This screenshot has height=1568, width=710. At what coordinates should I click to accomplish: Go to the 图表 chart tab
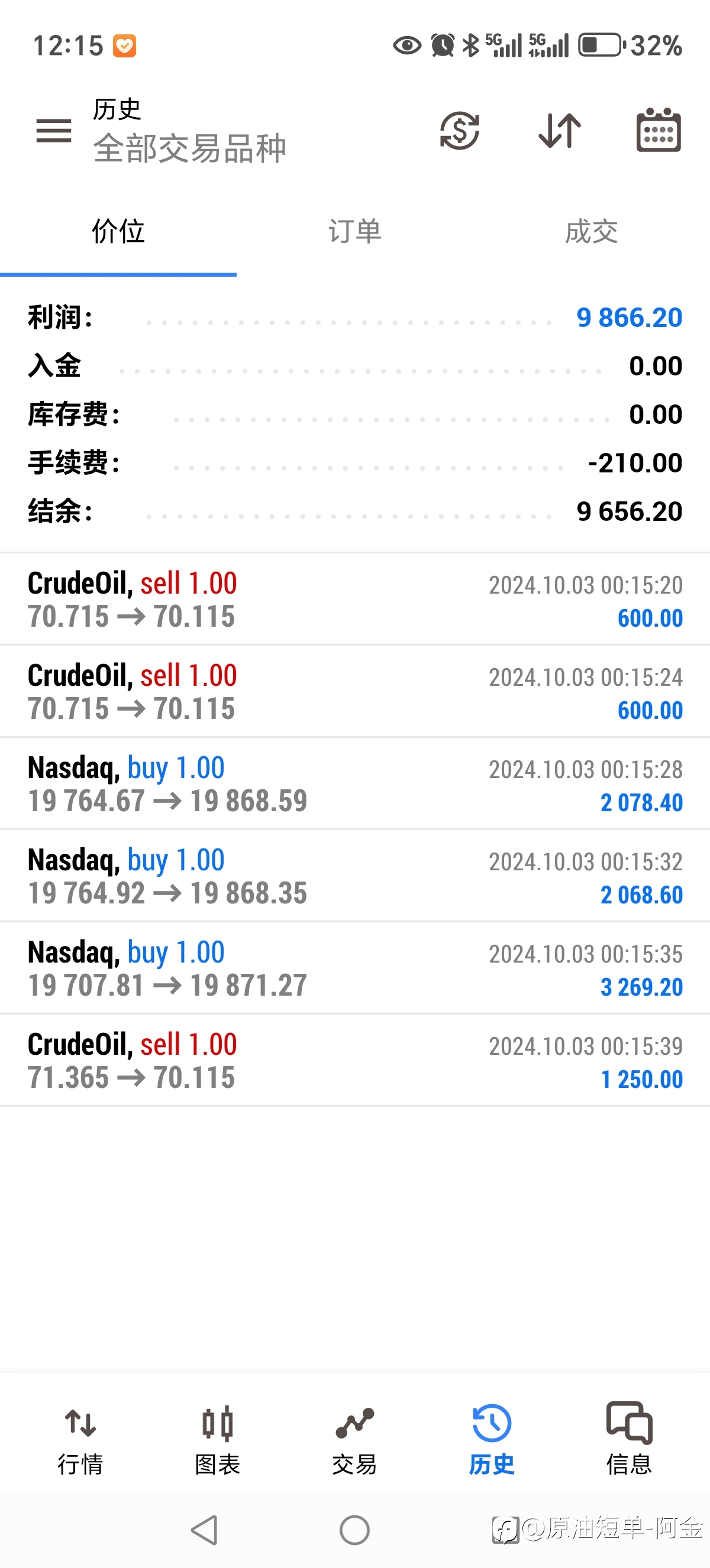pos(217,1440)
